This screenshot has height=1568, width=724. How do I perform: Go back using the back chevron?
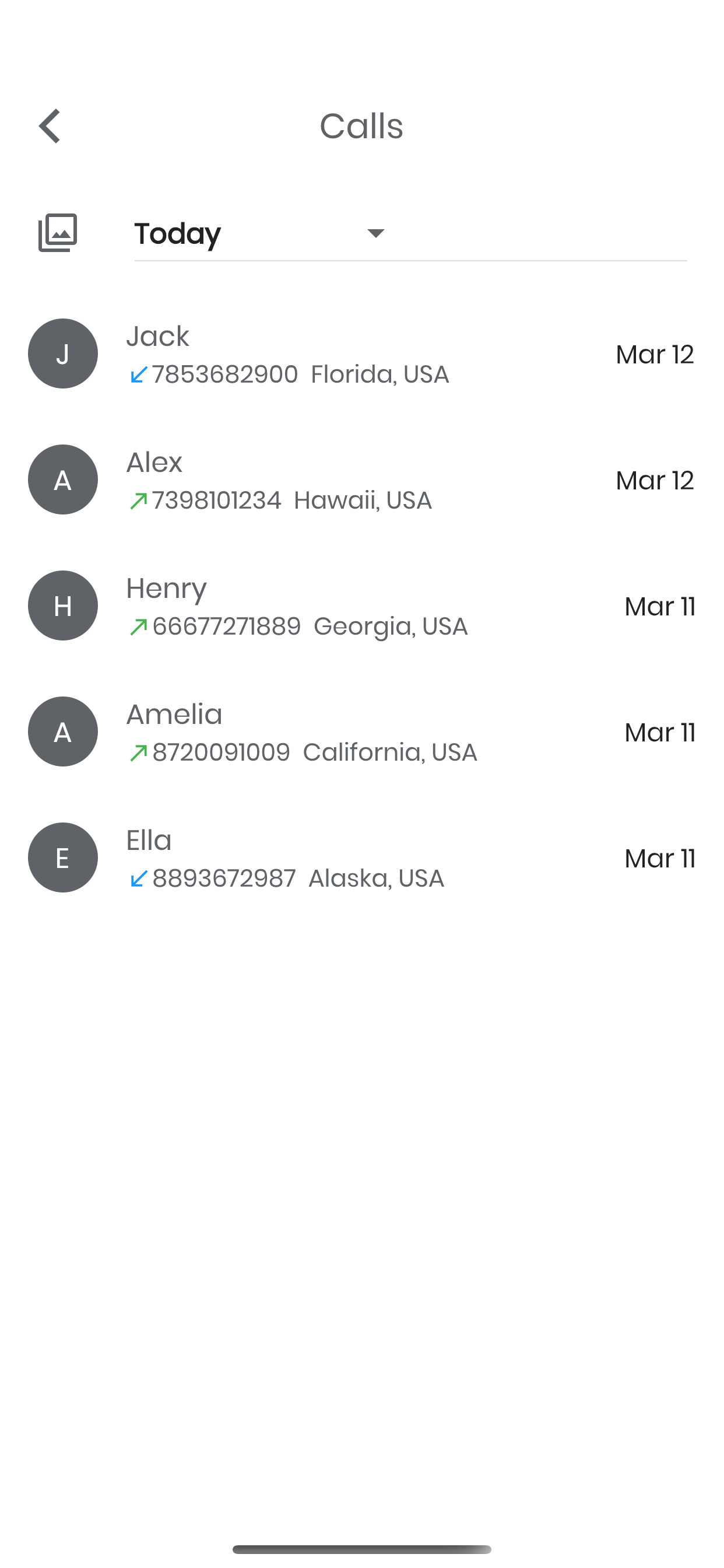(x=50, y=126)
